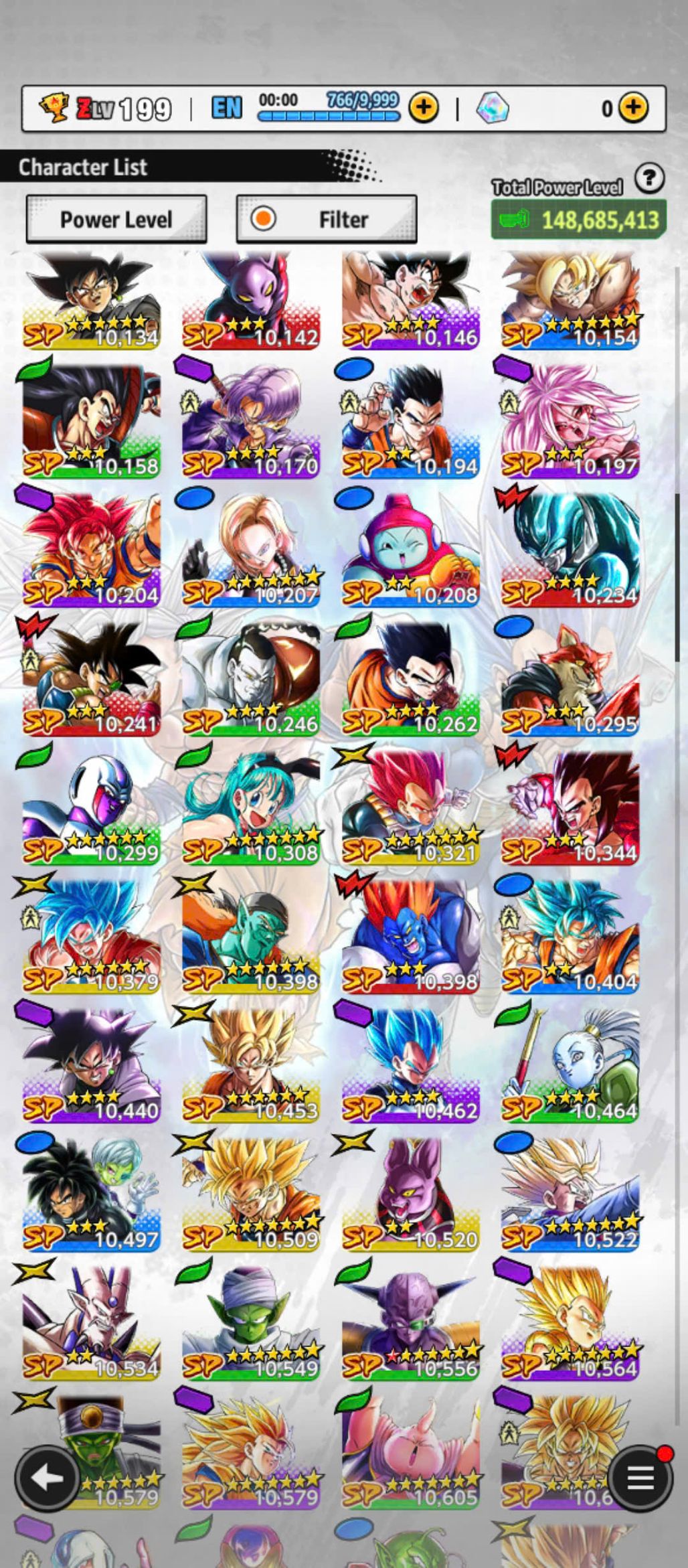Go back with the arrow button
This screenshot has width=688, height=1568.
click(46, 1478)
